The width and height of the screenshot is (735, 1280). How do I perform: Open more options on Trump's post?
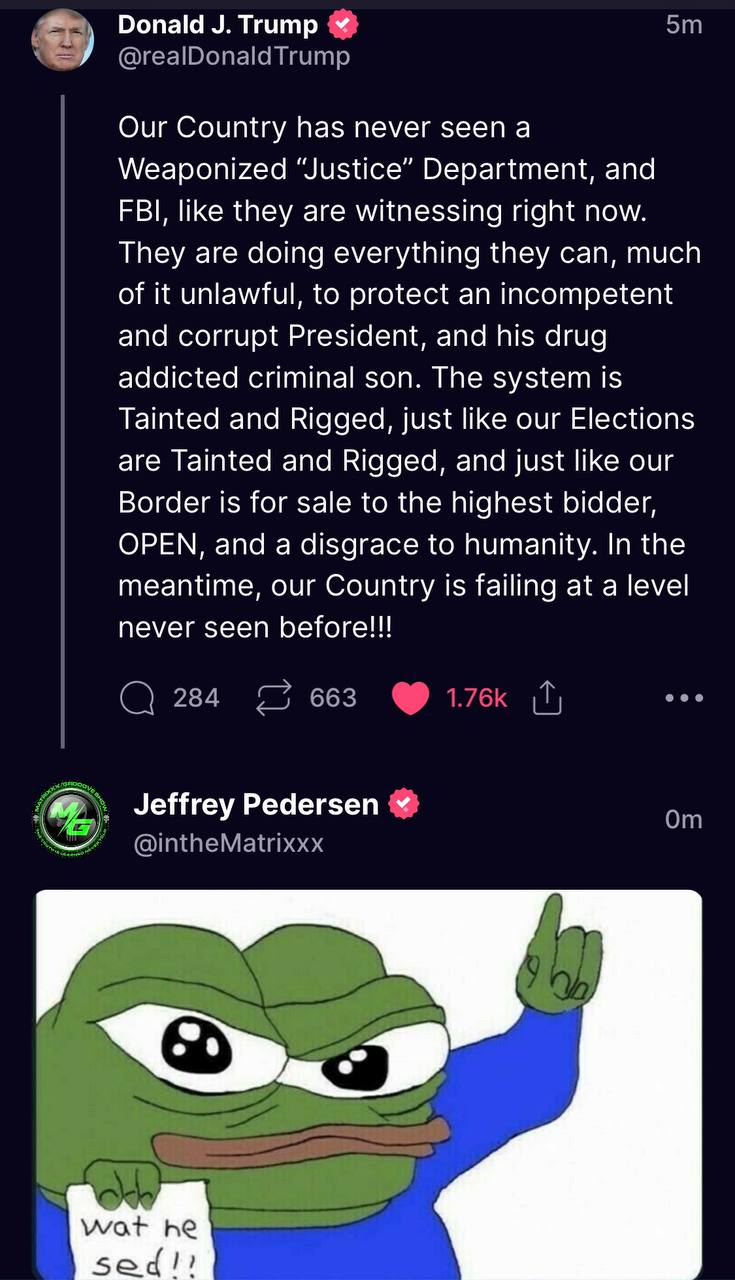click(x=684, y=698)
